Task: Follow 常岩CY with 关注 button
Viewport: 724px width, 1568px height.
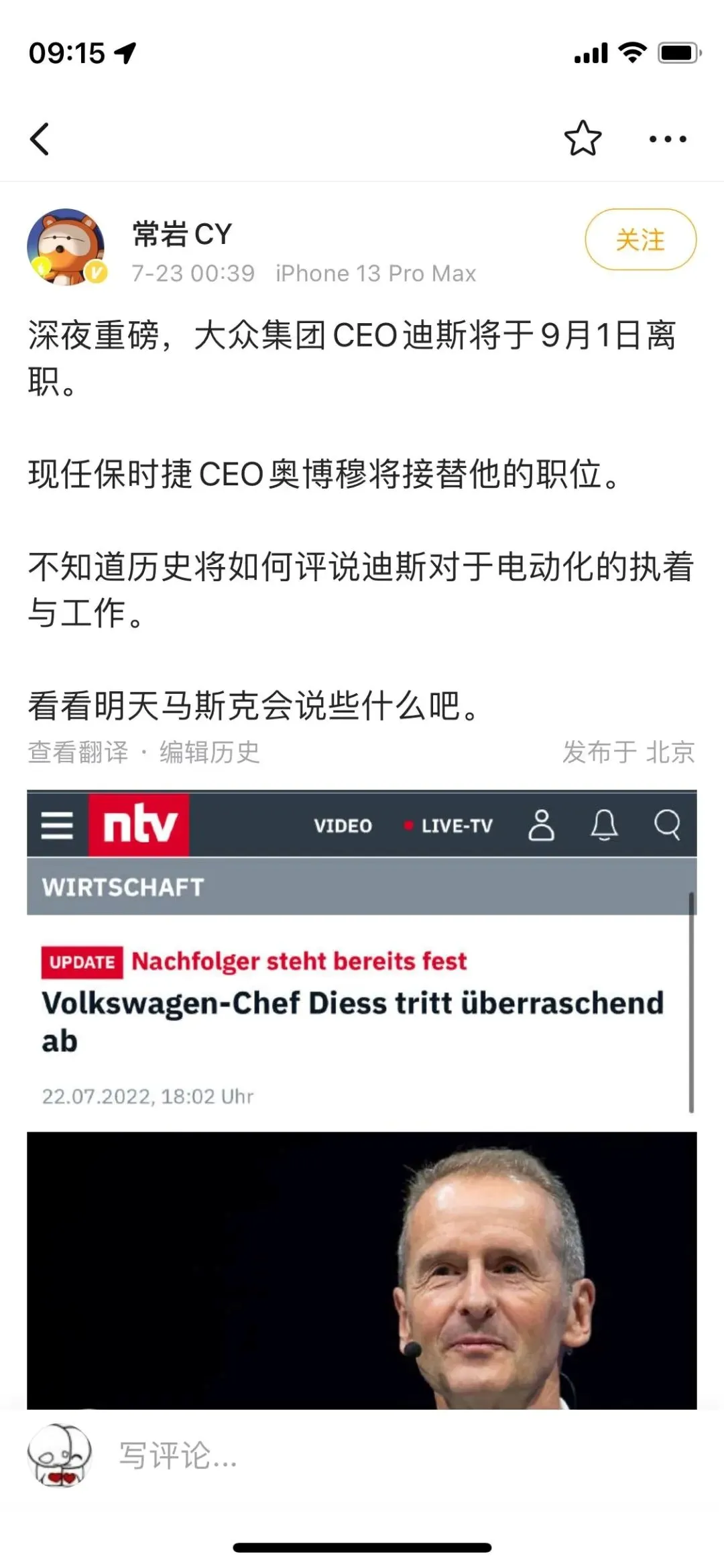Action: pos(640,239)
